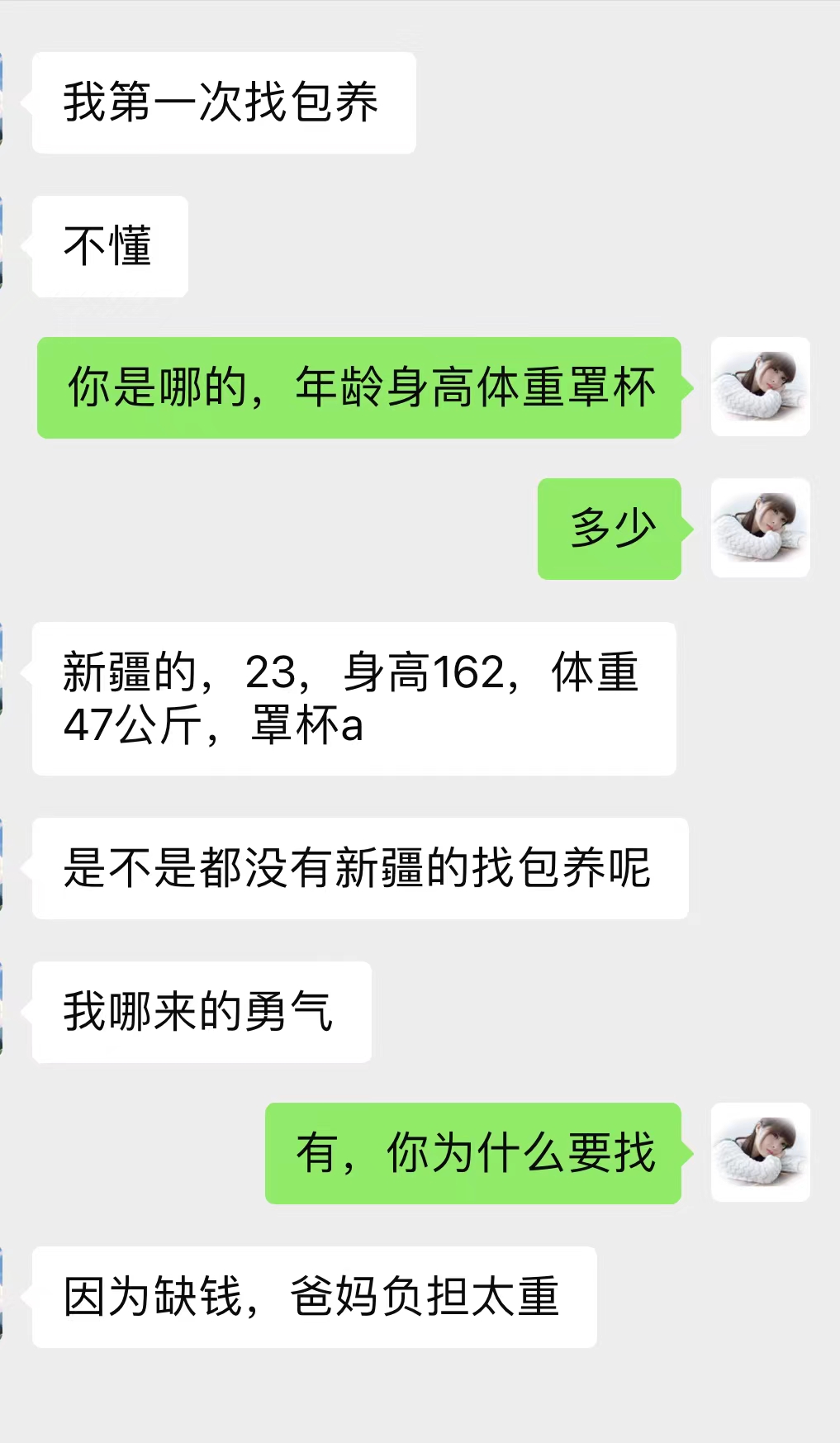Click the green "你是哪的，年龄身高体重罩杯" message
Screen dimensions: 840x1443
point(359,388)
